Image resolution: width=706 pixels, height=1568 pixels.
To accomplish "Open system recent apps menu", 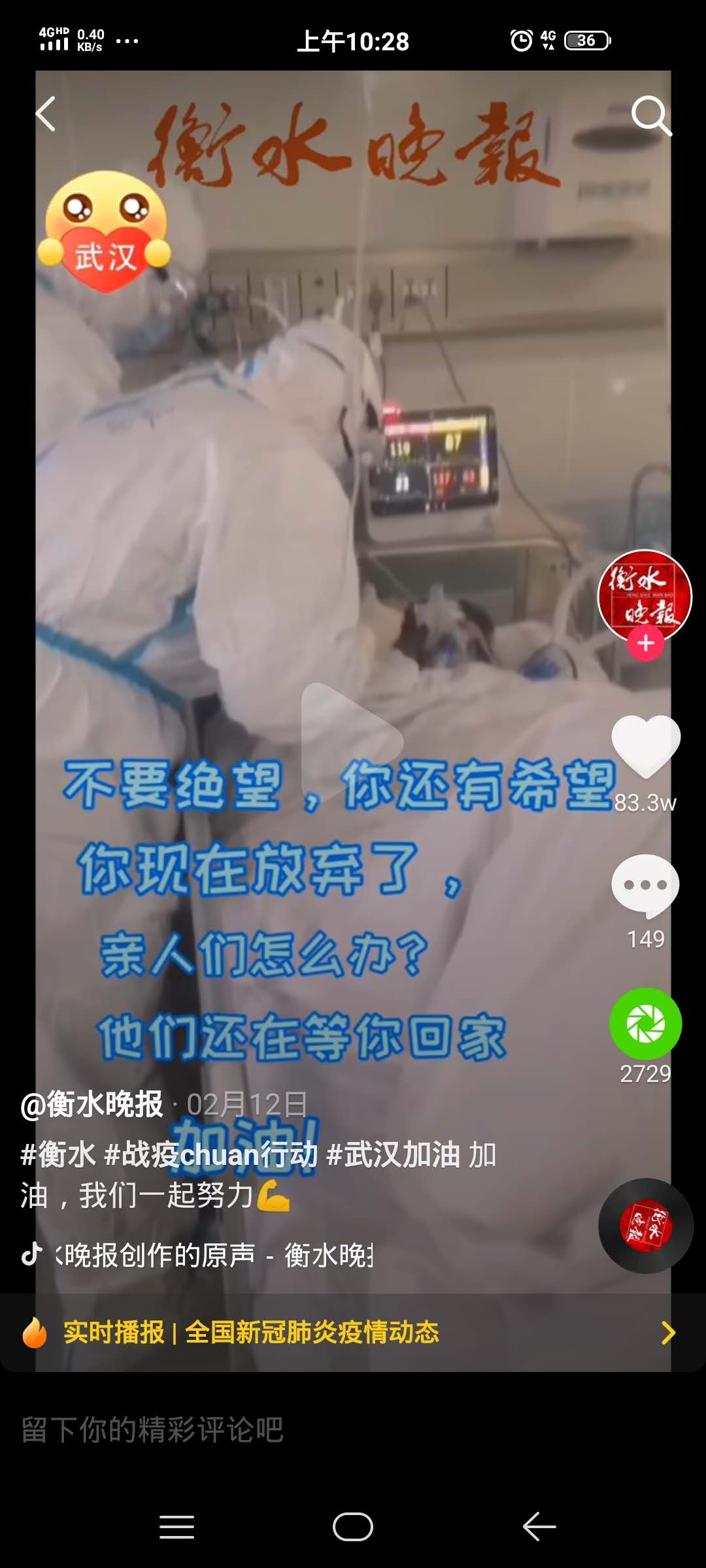I will tap(176, 1527).
